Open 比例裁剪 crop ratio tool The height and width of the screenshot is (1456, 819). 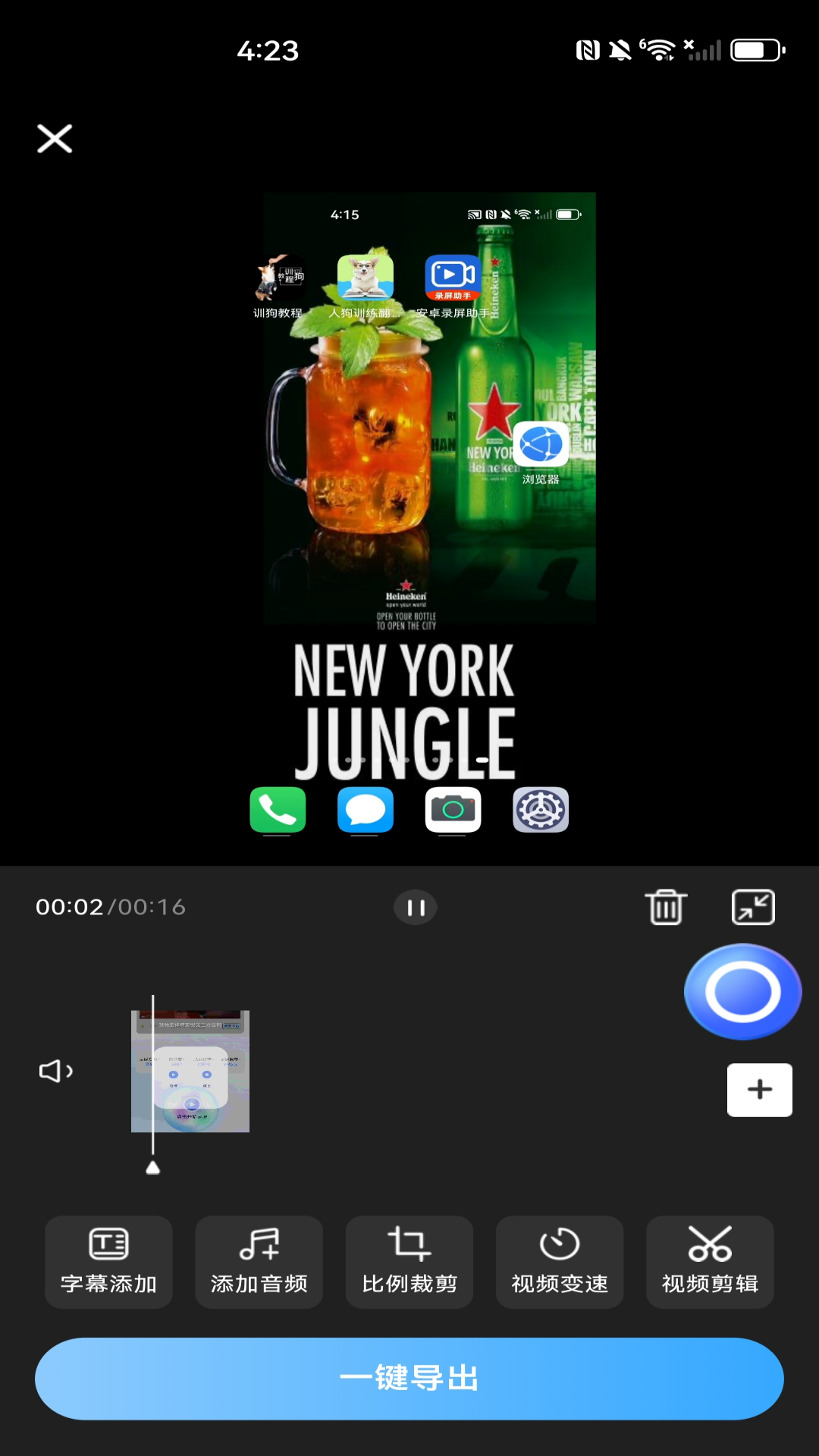[409, 1262]
